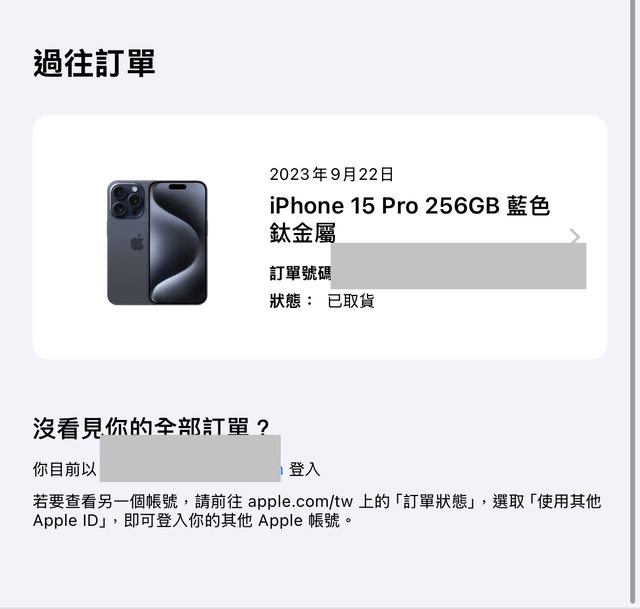Tap the chevron arrow on the order card
Image resolution: width=640 pixels, height=609 pixels.
click(x=575, y=236)
